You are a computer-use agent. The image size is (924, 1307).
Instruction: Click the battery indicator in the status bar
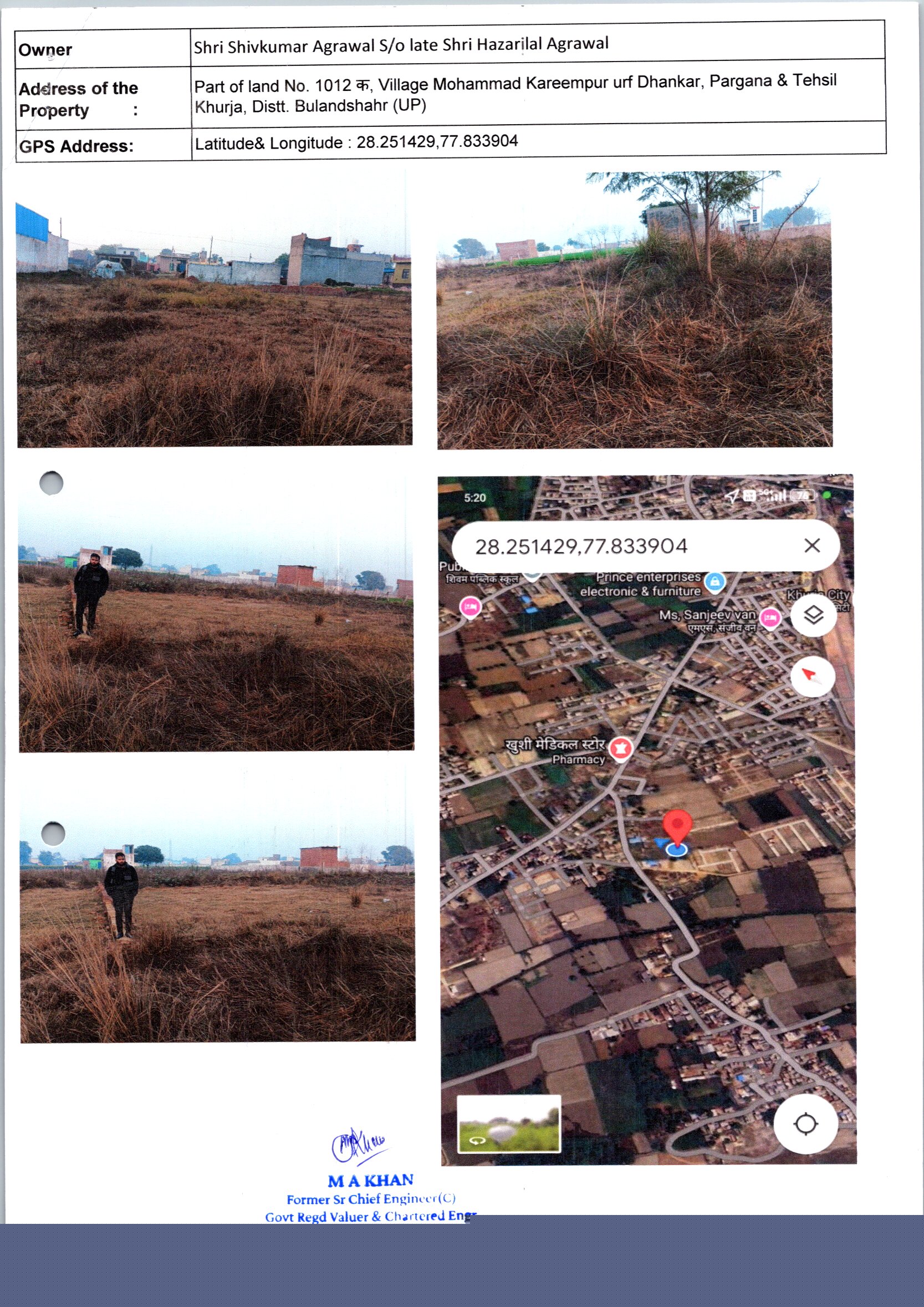tap(801, 495)
